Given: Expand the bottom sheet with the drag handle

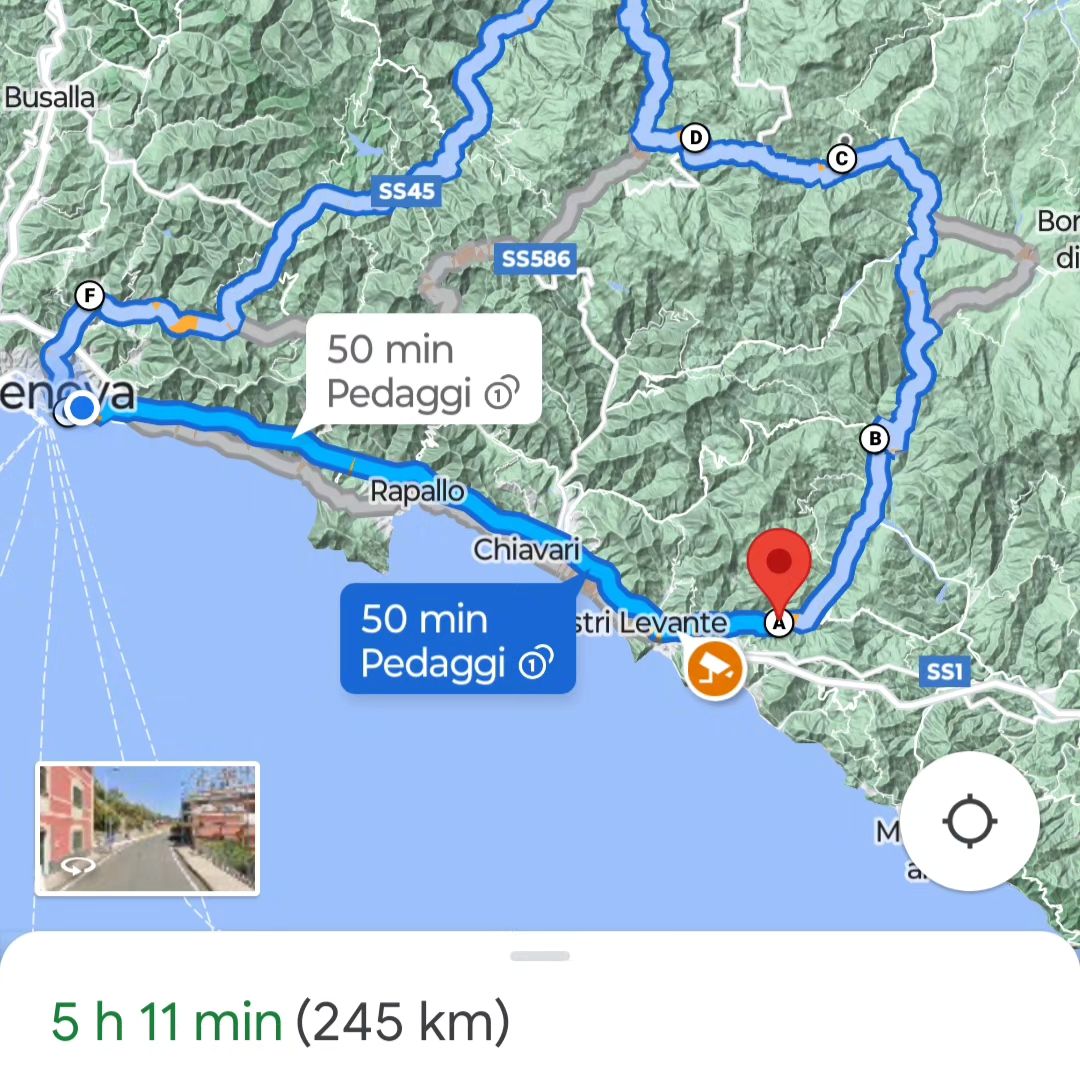Looking at the screenshot, I should pos(540,956).
